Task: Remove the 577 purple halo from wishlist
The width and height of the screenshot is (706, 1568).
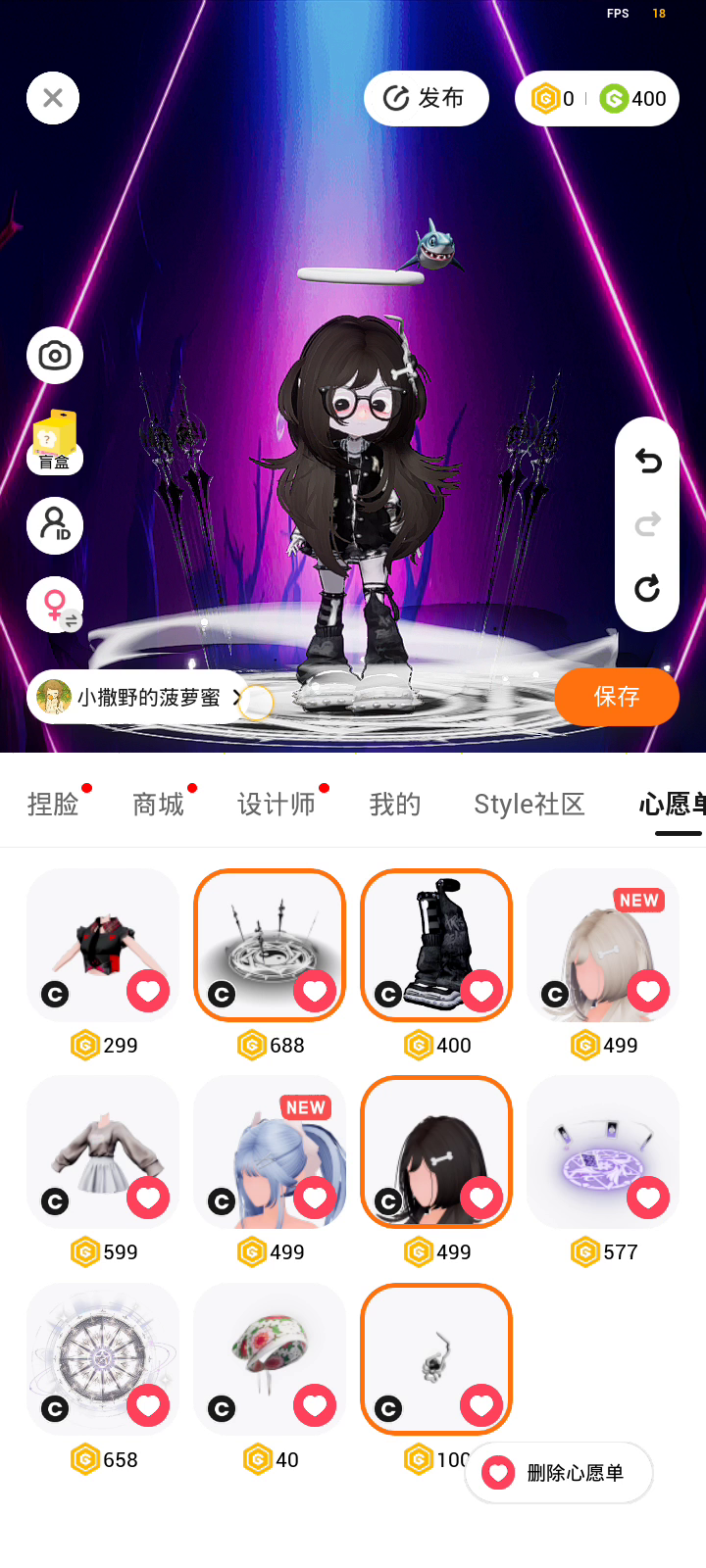Action: tap(648, 1198)
